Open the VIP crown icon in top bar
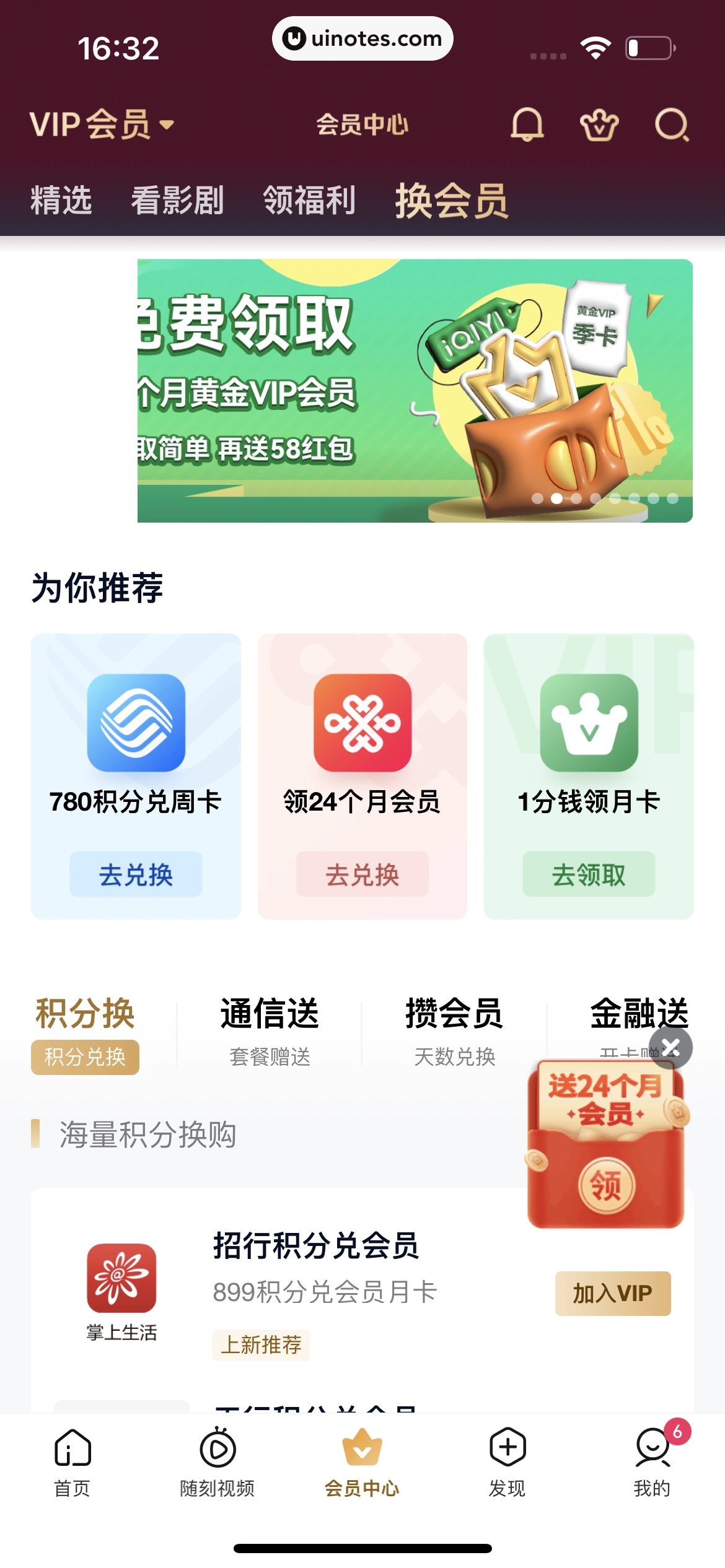This screenshot has height=1568, width=725. click(599, 125)
